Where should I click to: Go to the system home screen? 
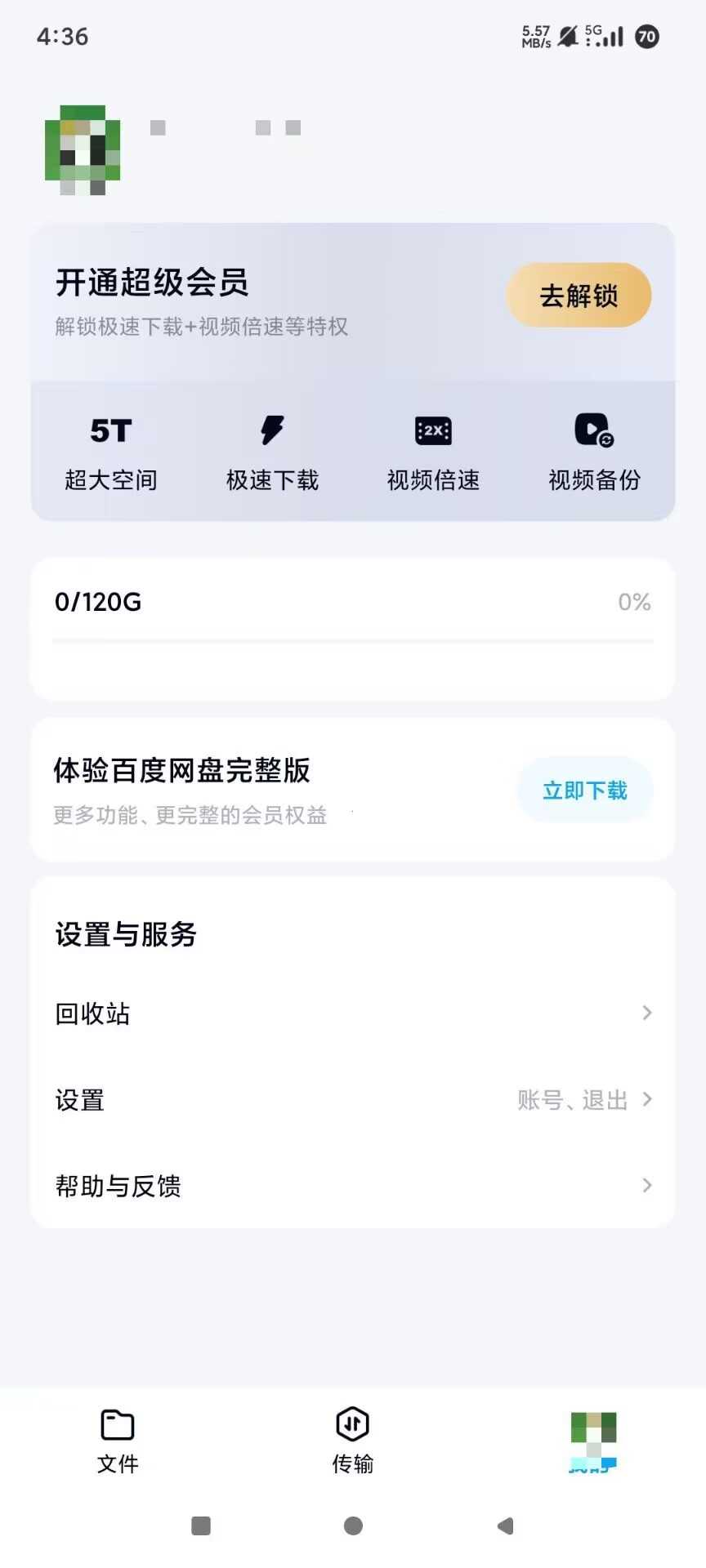(x=353, y=1526)
